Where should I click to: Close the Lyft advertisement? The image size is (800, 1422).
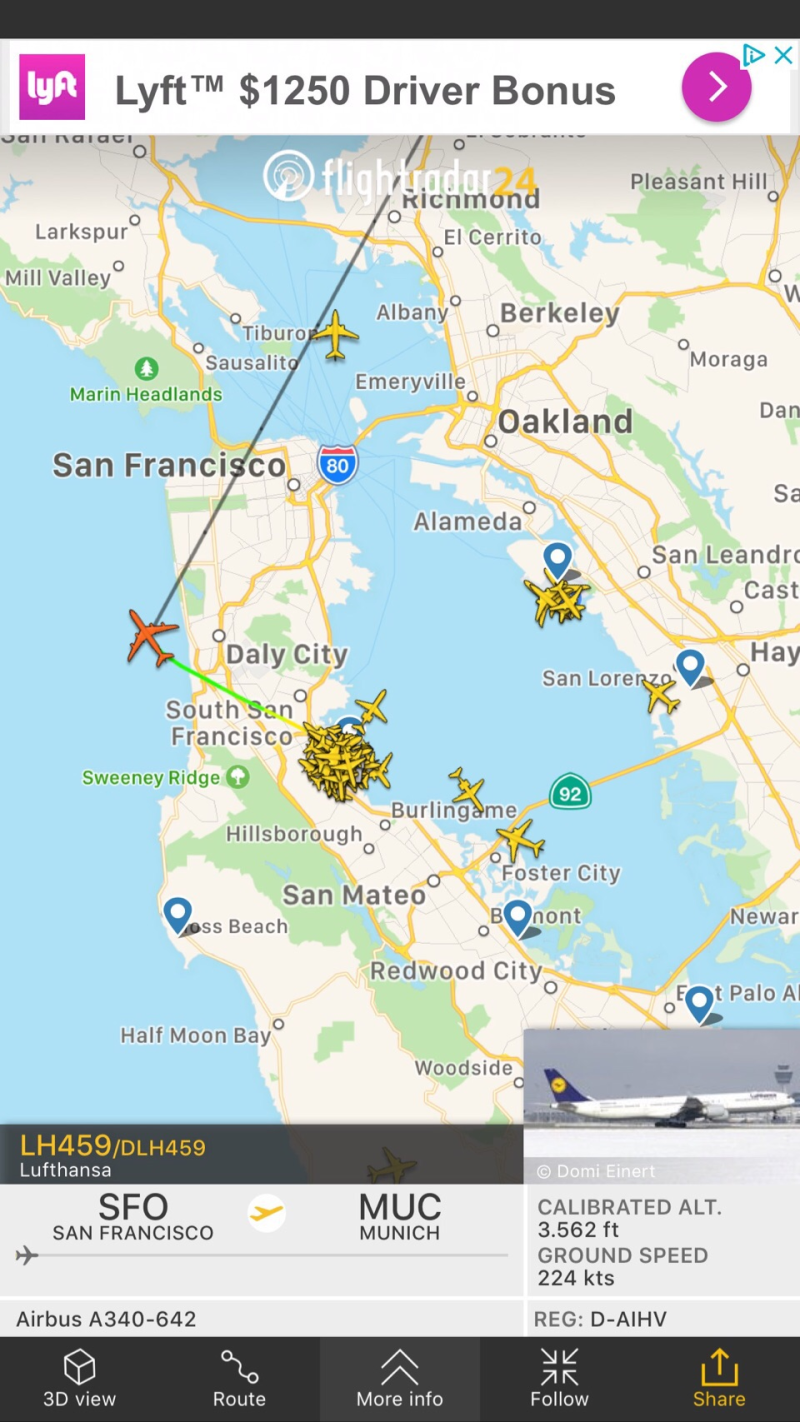pos(784,55)
